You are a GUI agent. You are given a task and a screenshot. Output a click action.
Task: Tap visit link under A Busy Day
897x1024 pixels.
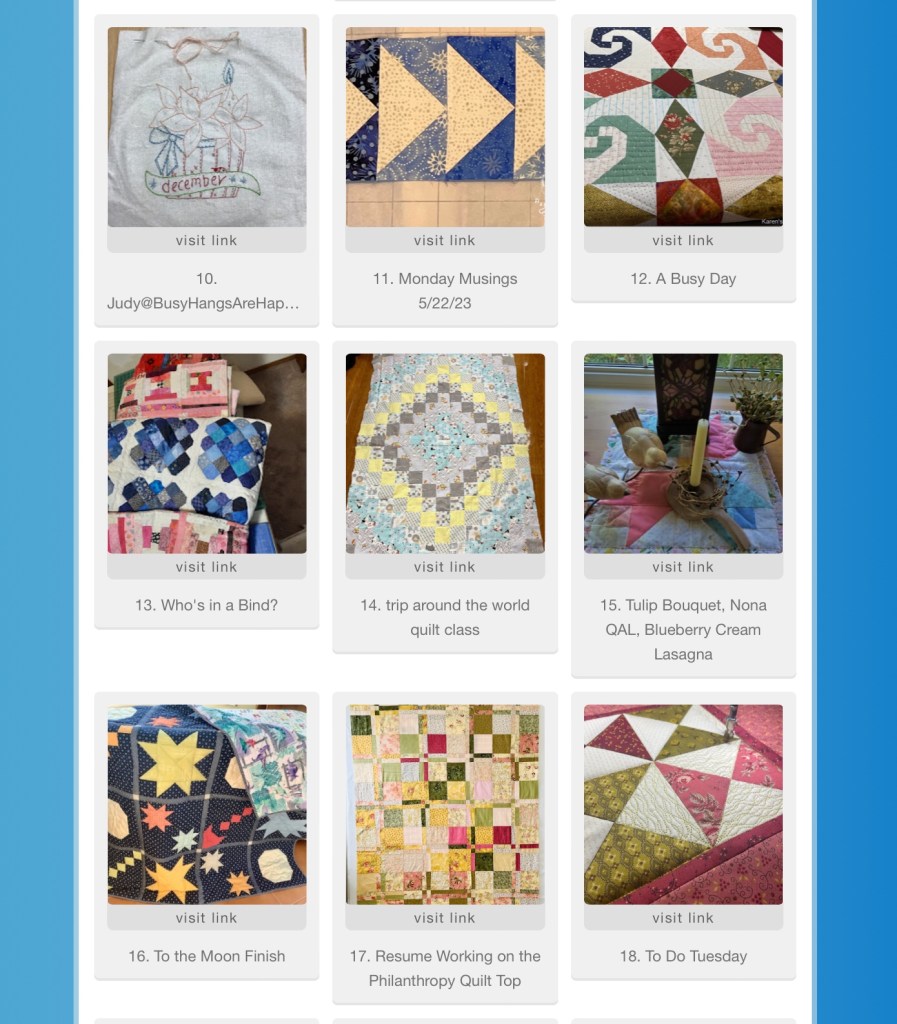[683, 240]
